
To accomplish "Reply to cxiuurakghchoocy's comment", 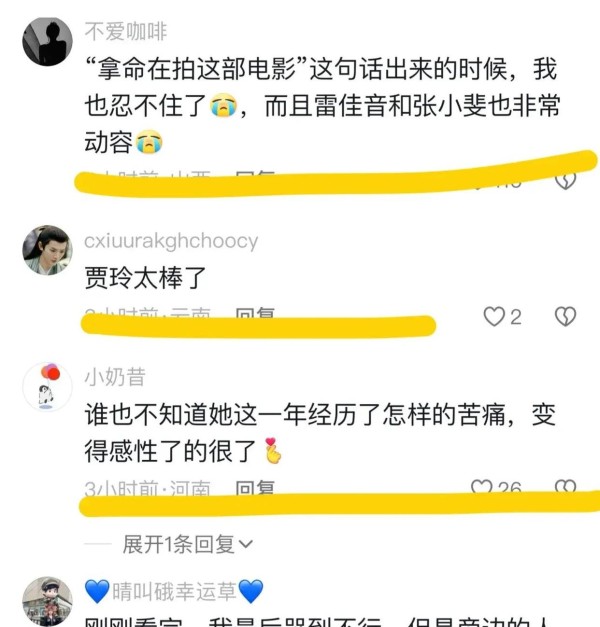I will click(255, 316).
